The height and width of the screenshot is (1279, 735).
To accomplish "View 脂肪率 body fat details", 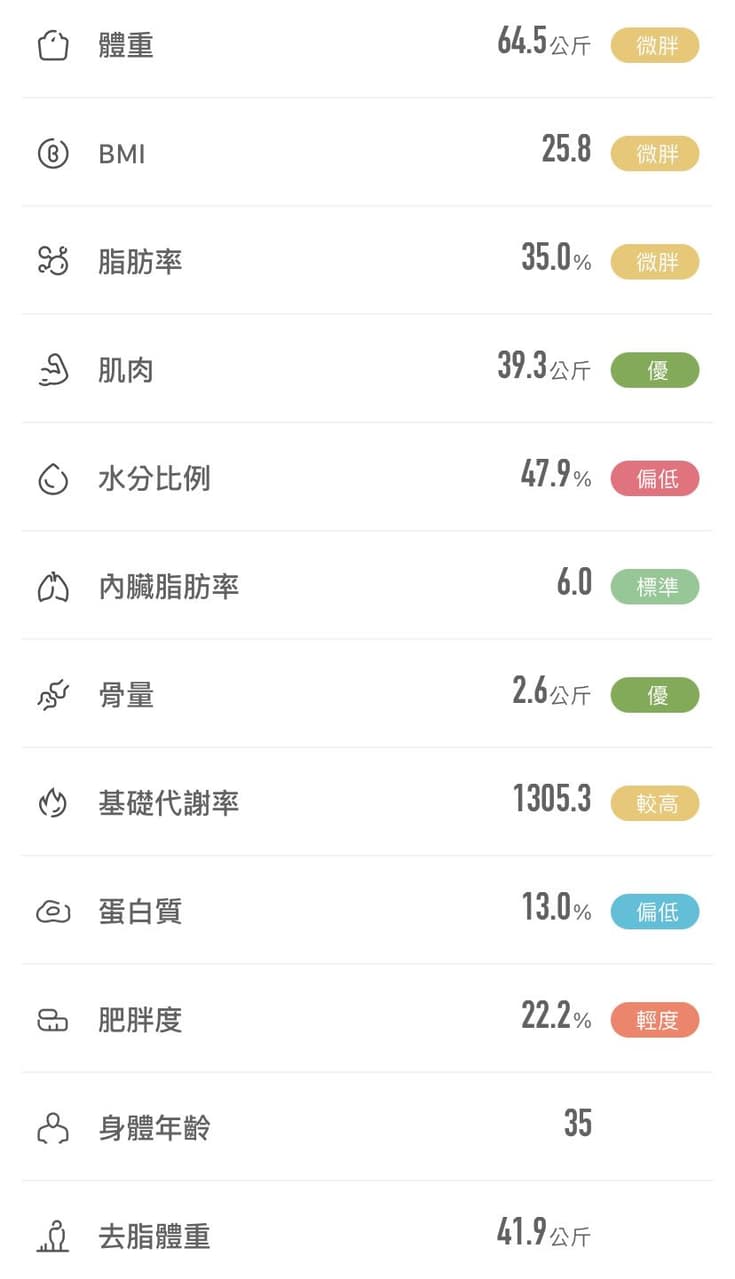I will pyautogui.click(x=367, y=260).
